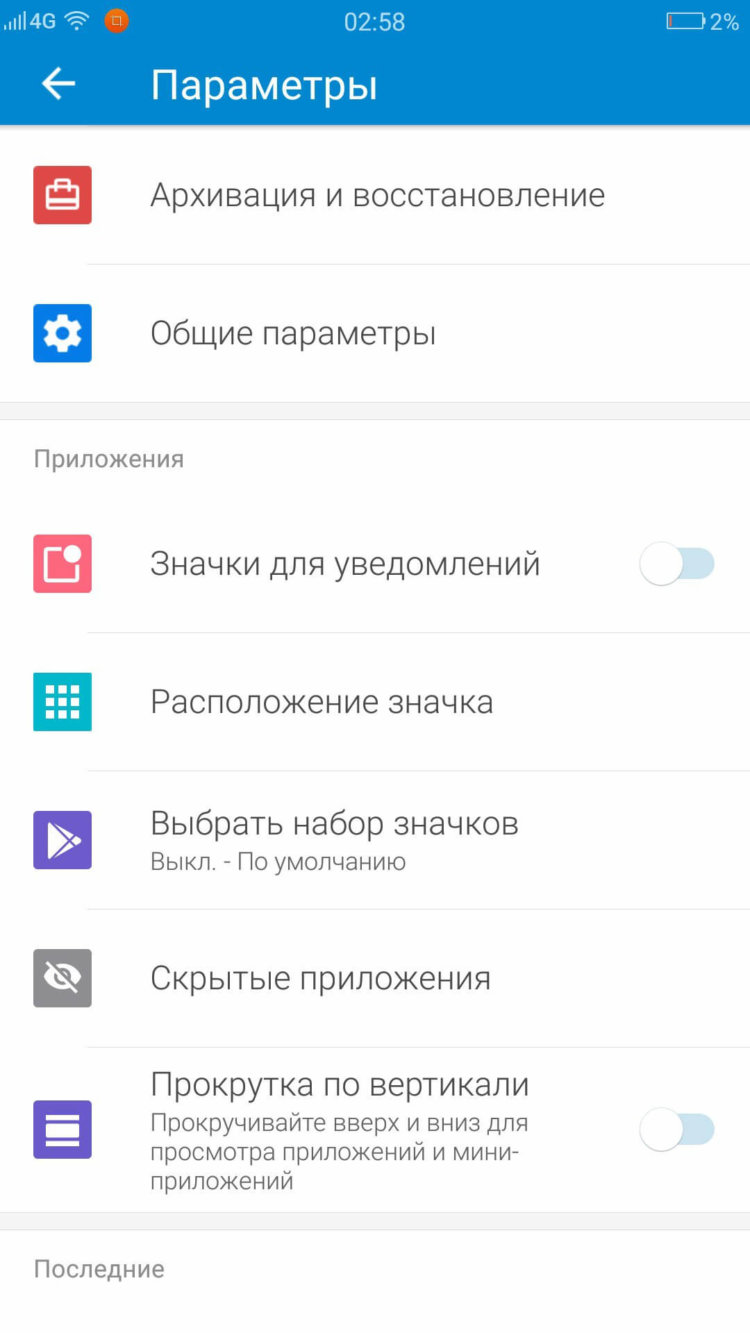The width and height of the screenshot is (750, 1333).
Task: Tap the Параметры screen title
Action: 264,84
